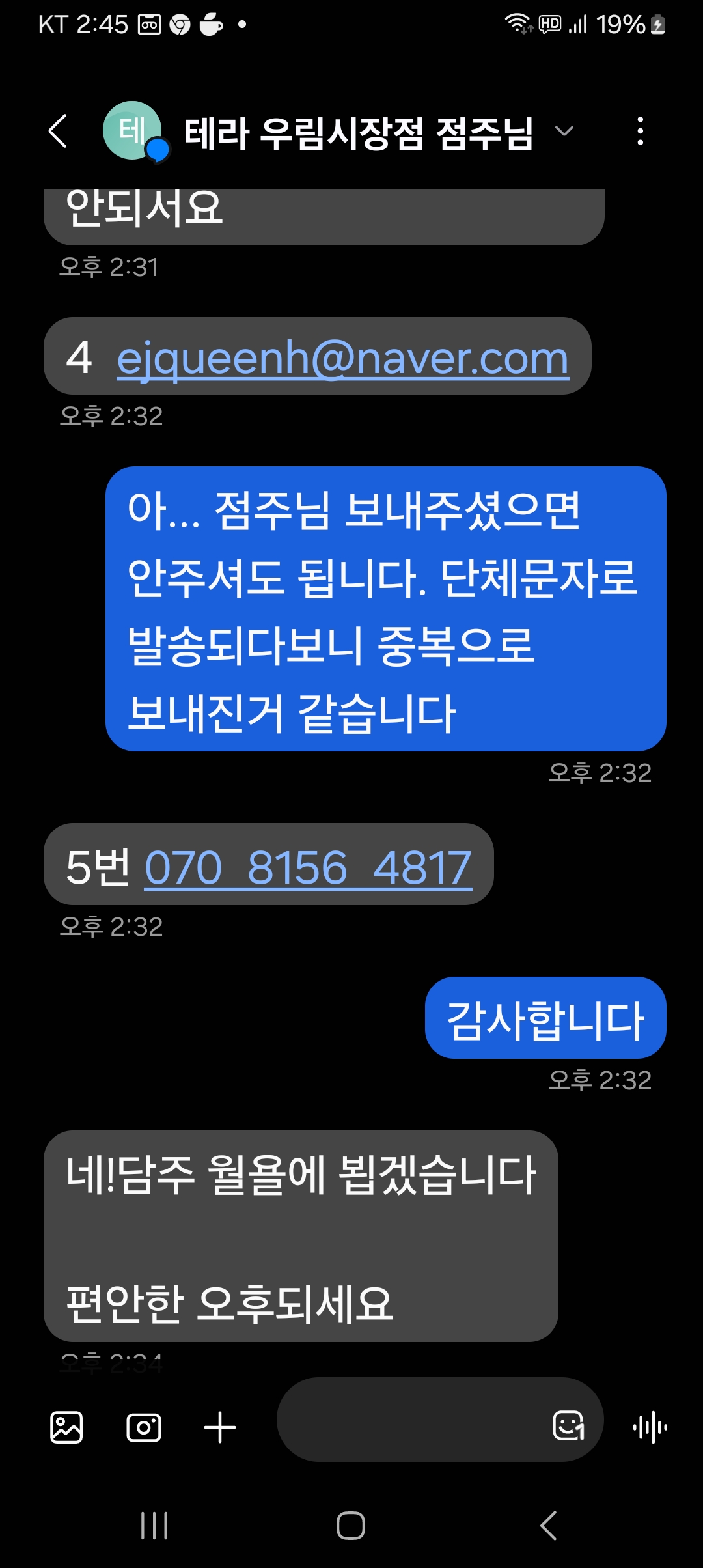
Task: Attach a photo from the gallery
Action: (x=66, y=1427)
